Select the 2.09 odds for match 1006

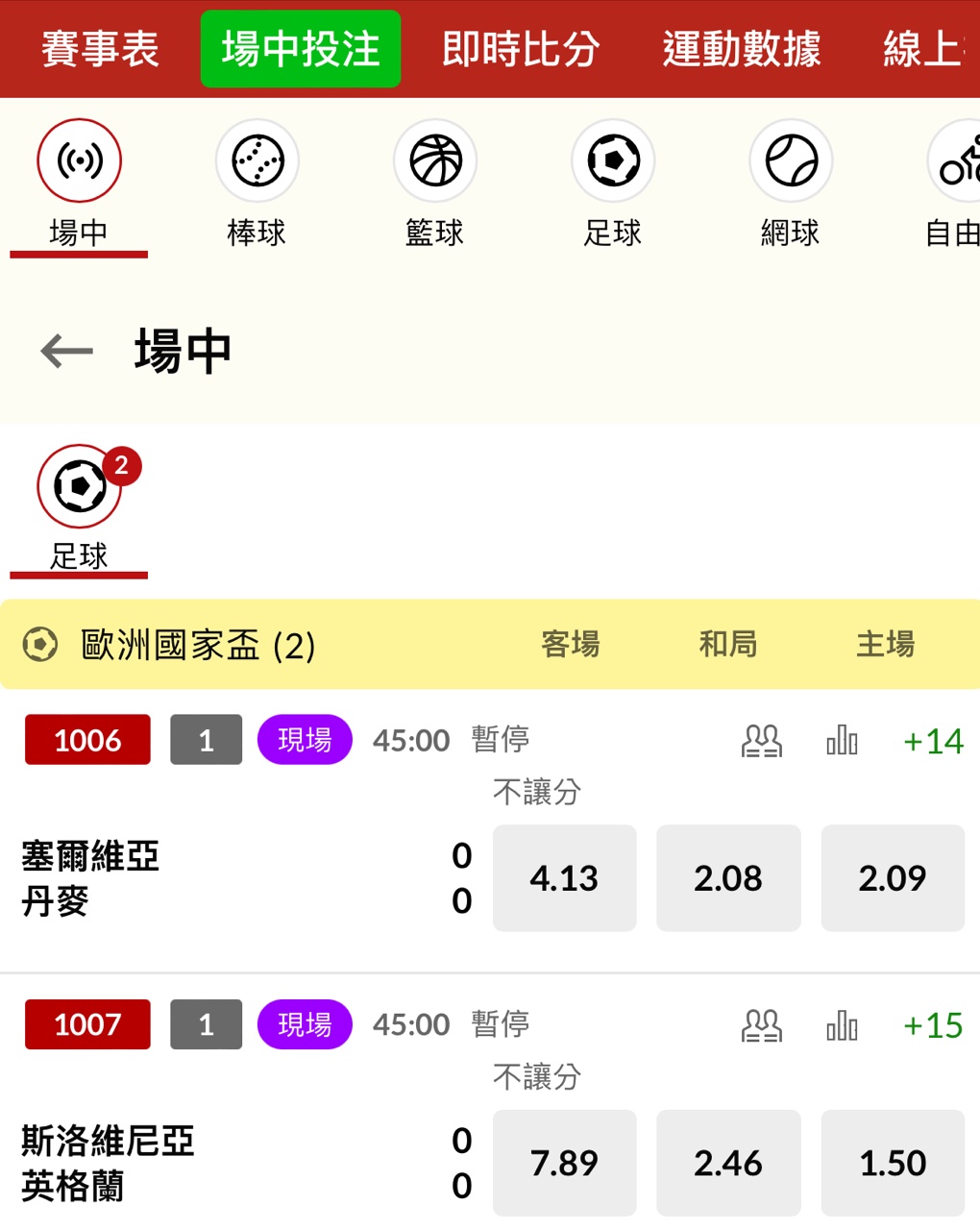(x=893, y=878)
